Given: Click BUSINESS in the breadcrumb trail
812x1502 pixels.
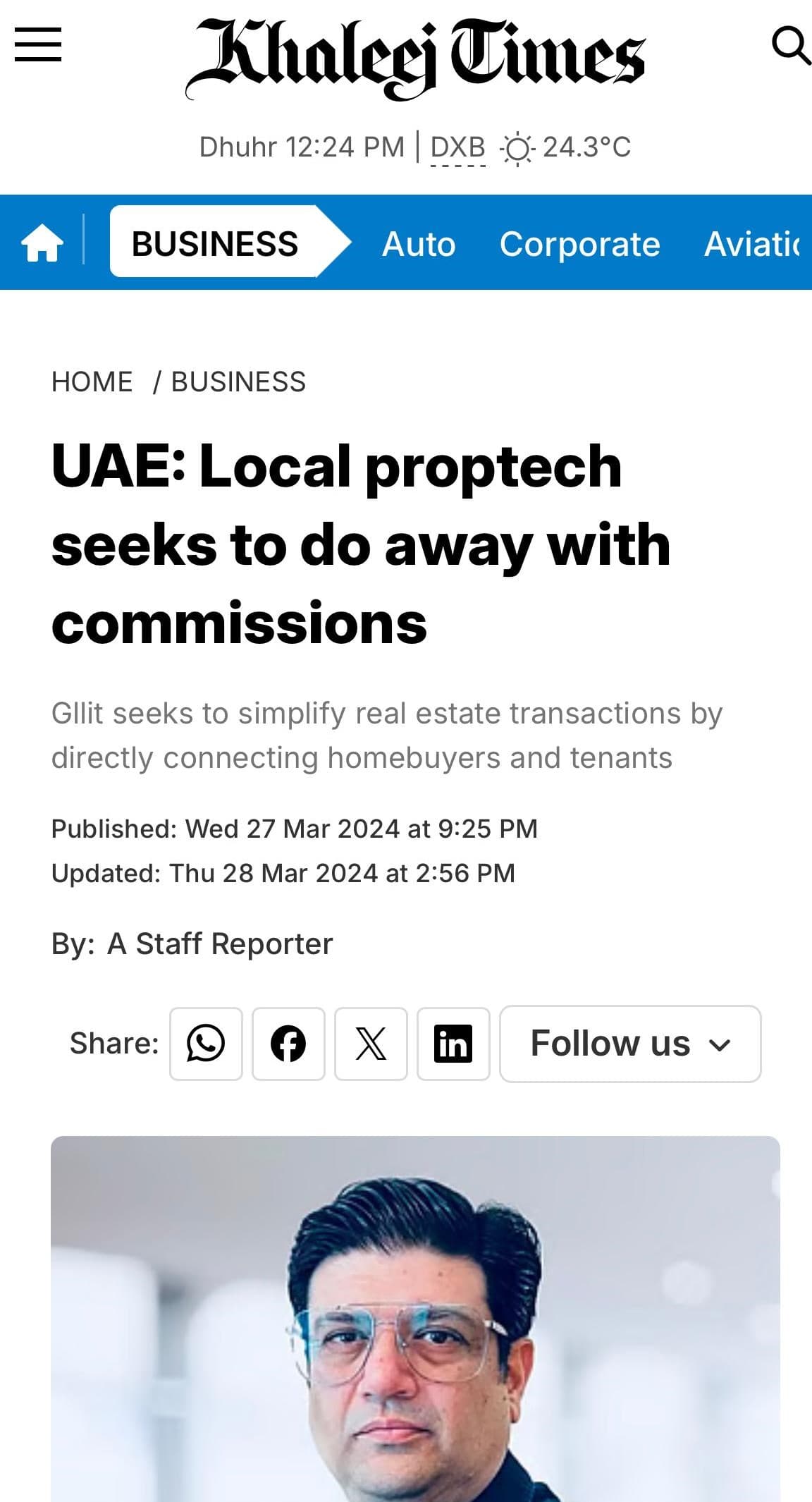Looking at the screenshot, I should pos(238,381).
